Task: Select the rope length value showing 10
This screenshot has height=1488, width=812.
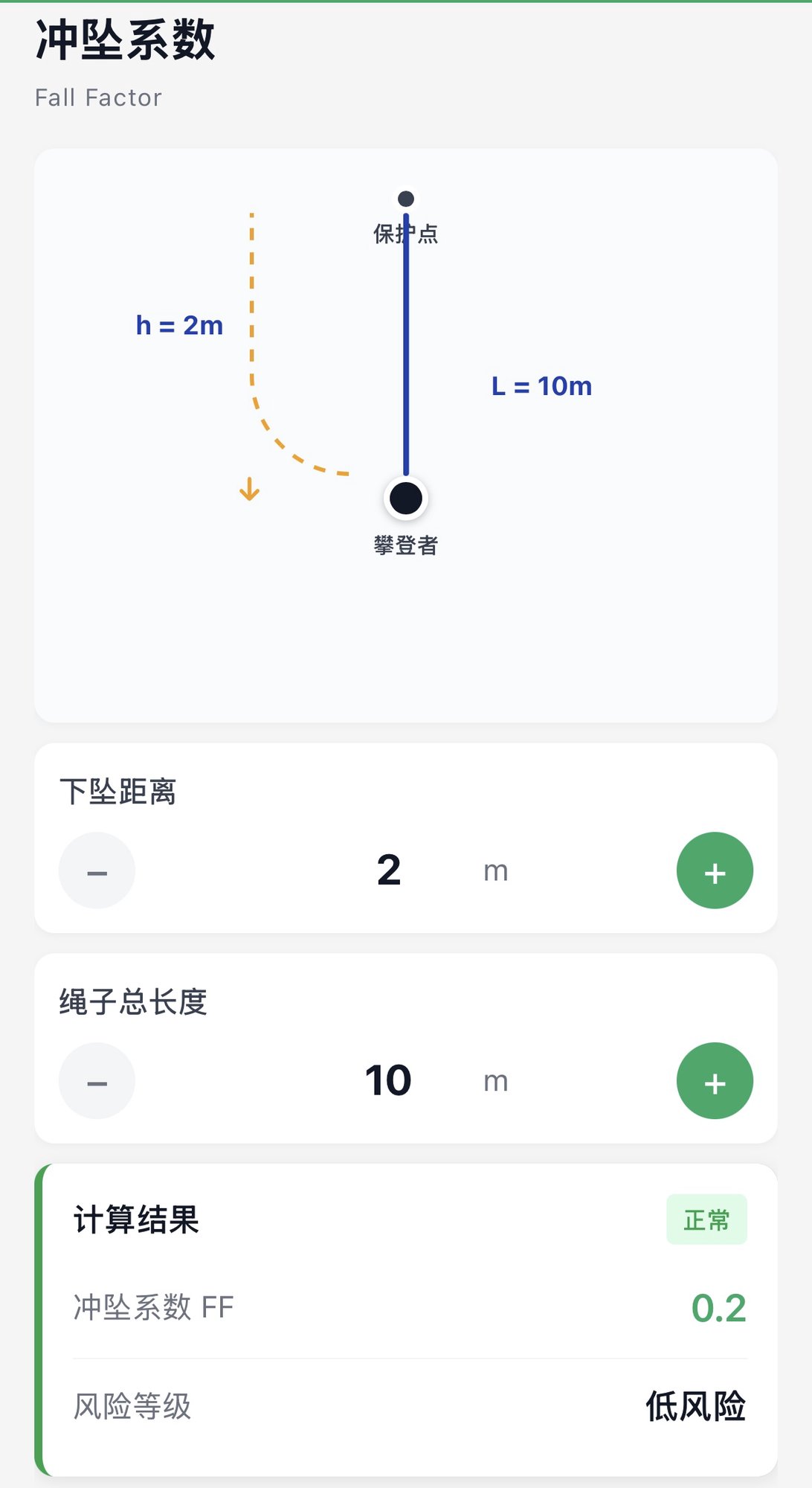Action: [387, 1080]
